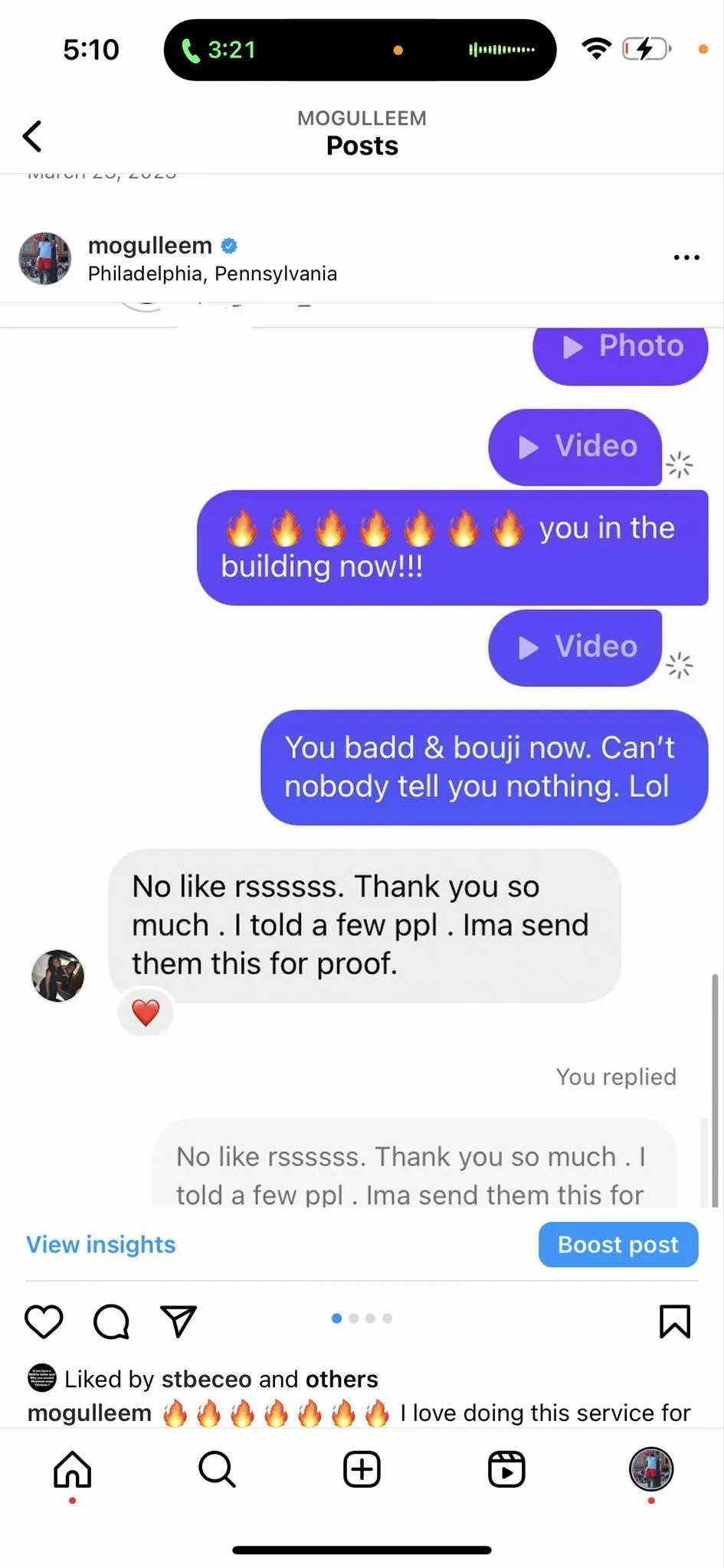724x1568 pixels.
Task: Share the post with the paper plane icon
Action: coord(179,1321)
